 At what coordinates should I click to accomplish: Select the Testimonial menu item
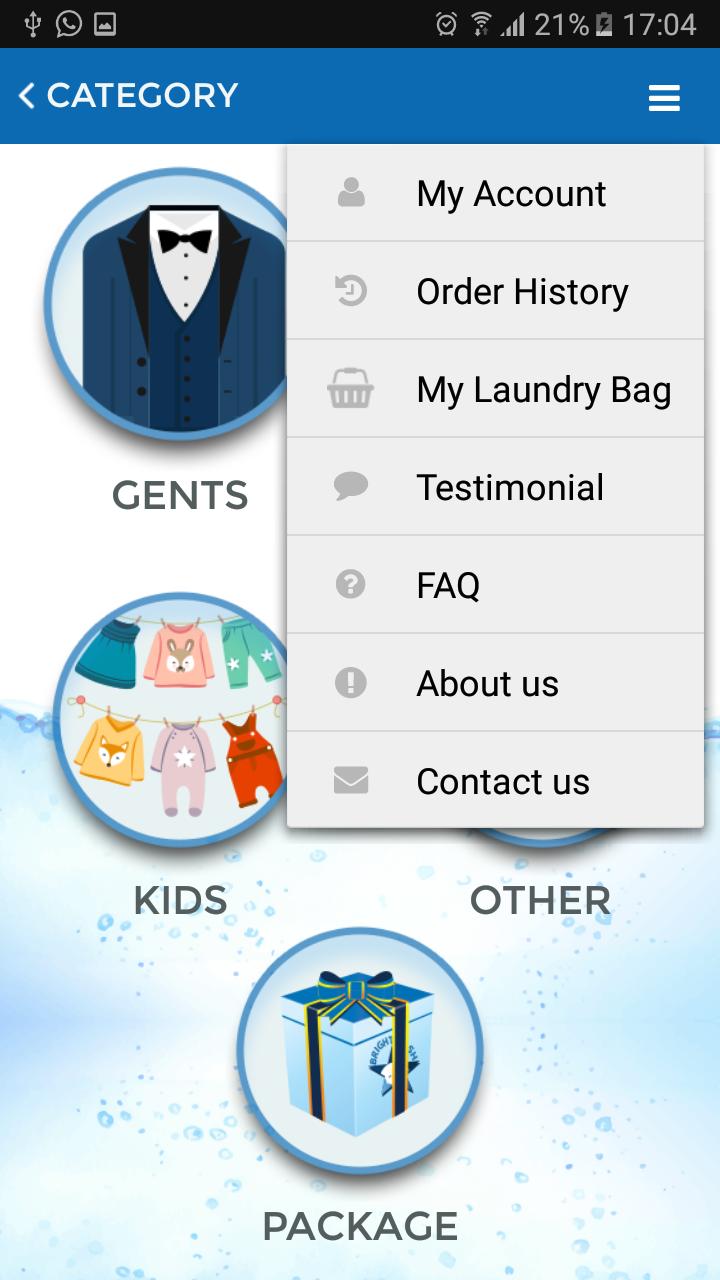pos(496,488)
